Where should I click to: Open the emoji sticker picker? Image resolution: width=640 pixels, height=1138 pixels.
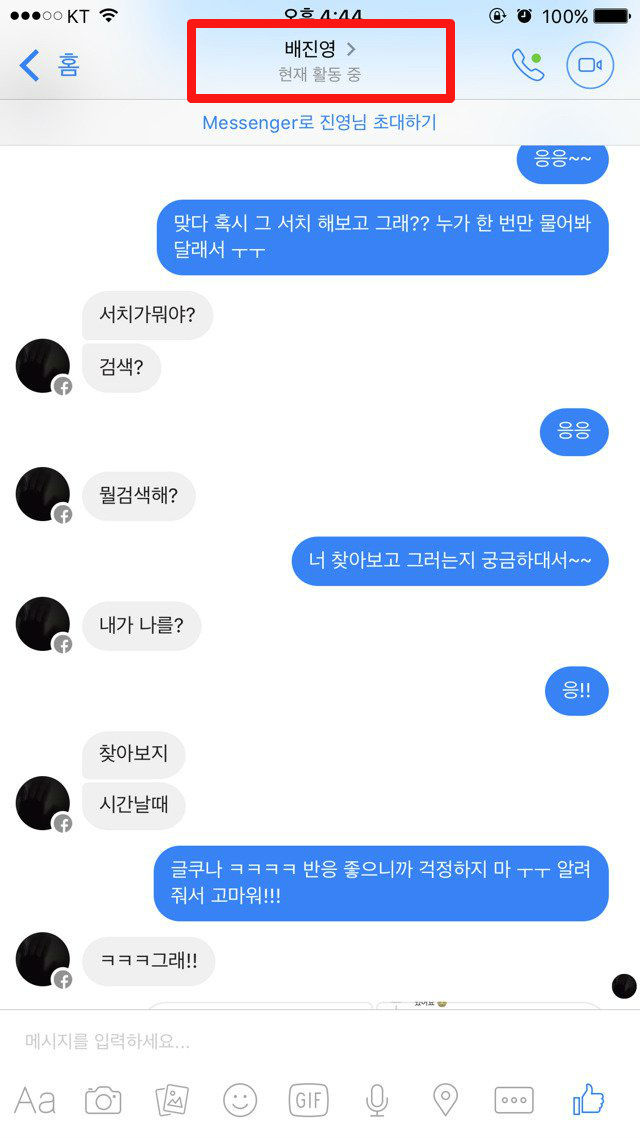click(x=240, y=1101)
